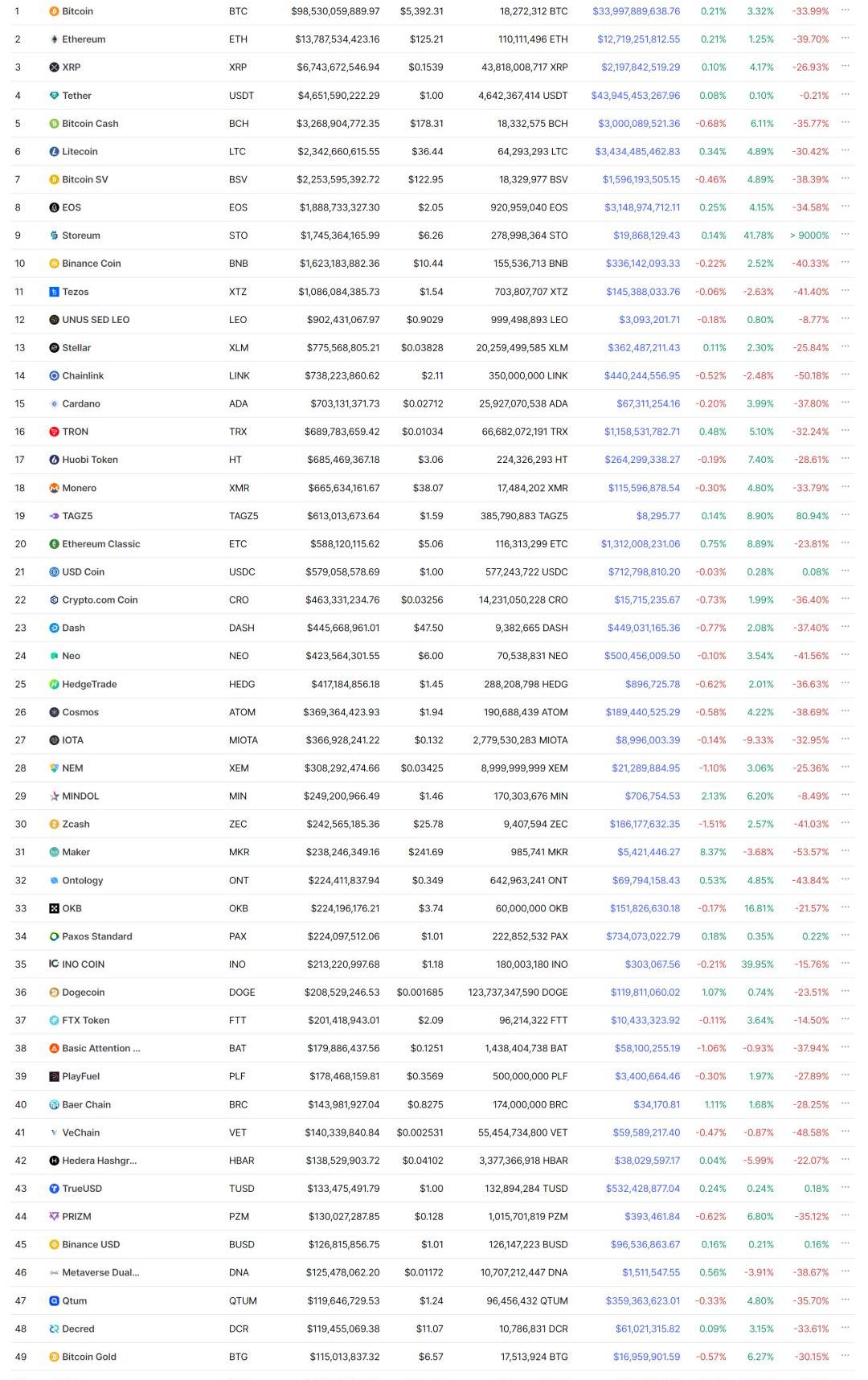View Monero's volume markets link
Screen dimensions: 868x1380
pyautogui.click(x=644, y=488)
